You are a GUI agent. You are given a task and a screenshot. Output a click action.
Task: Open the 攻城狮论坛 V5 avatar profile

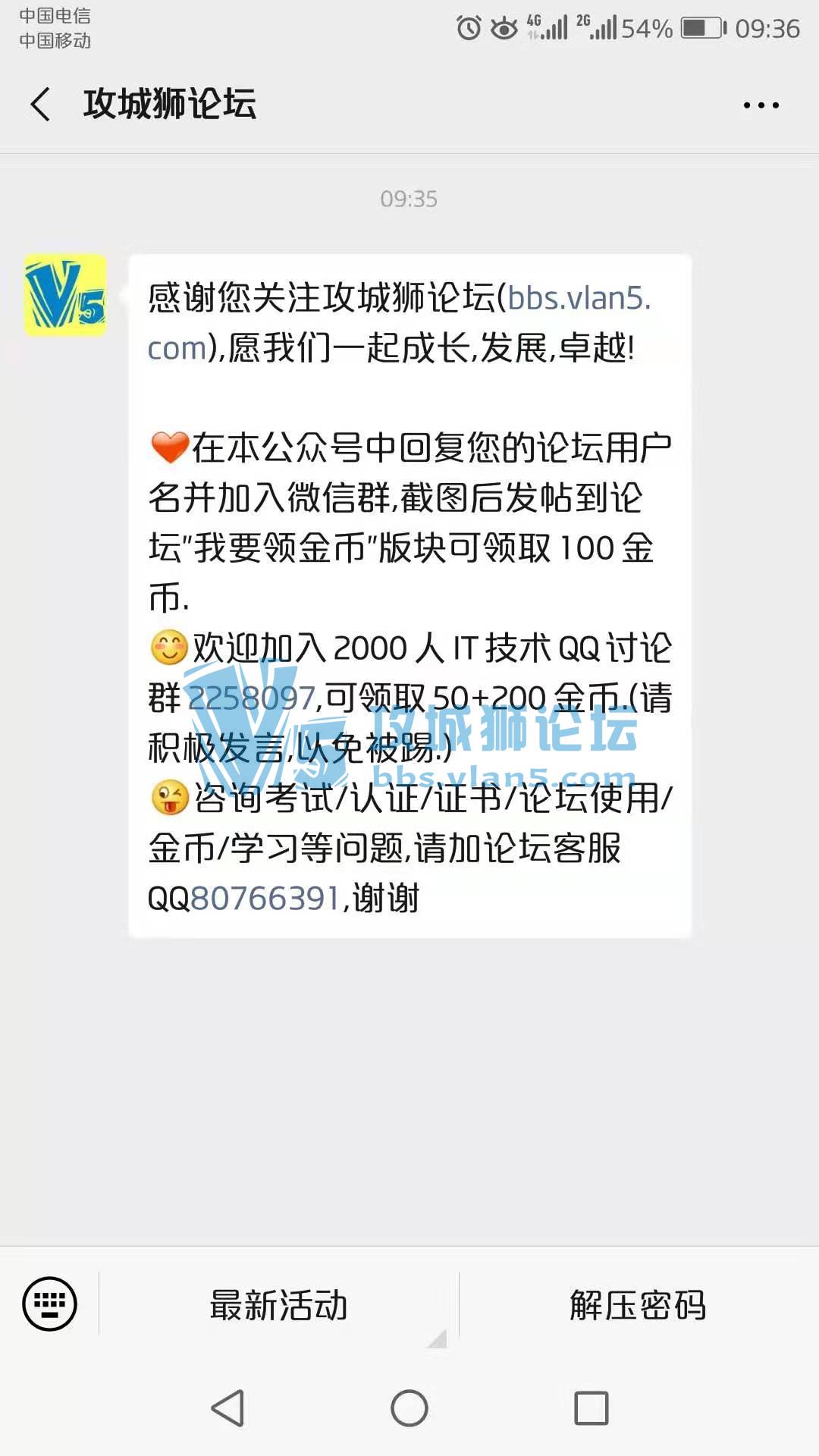click(65, 296)
